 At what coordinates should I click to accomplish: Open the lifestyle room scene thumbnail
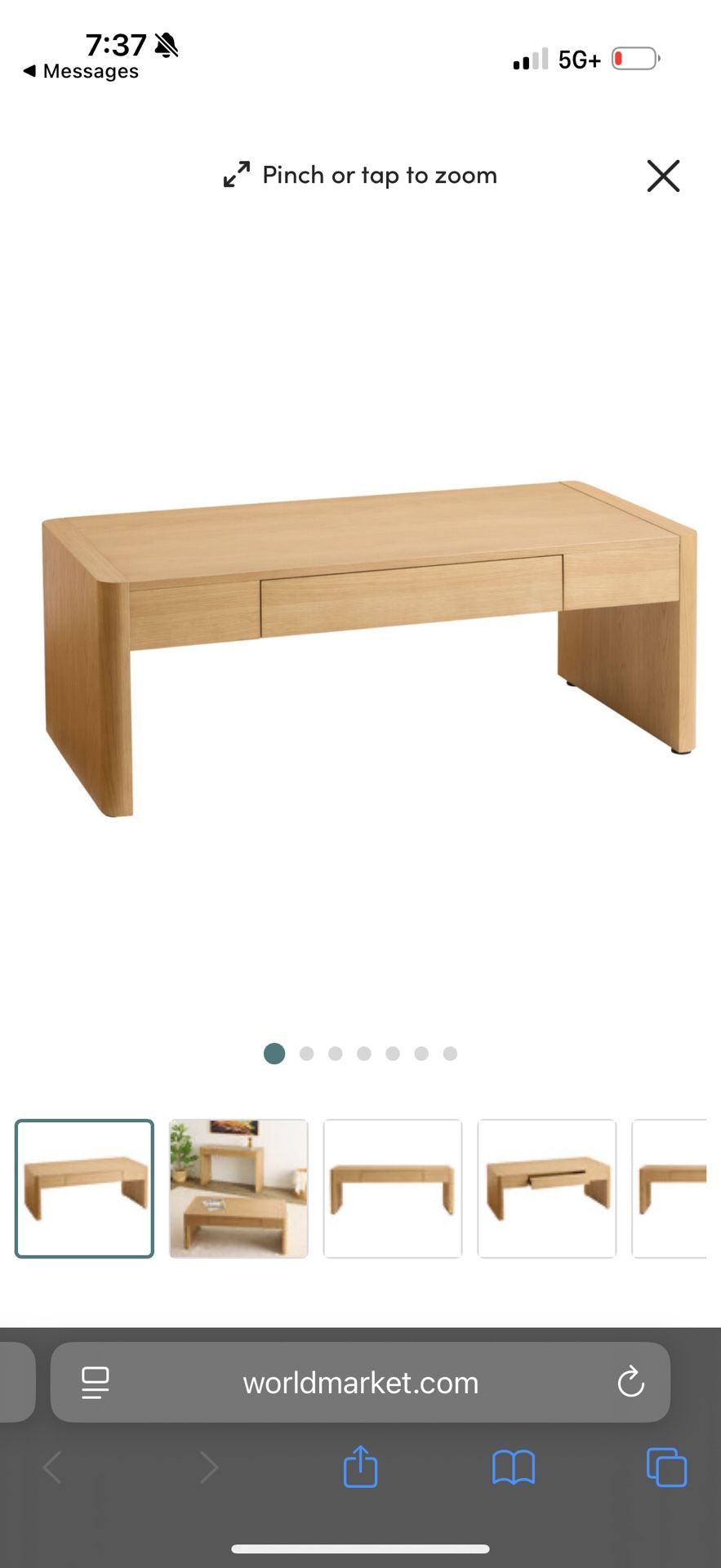(238, 1188)
